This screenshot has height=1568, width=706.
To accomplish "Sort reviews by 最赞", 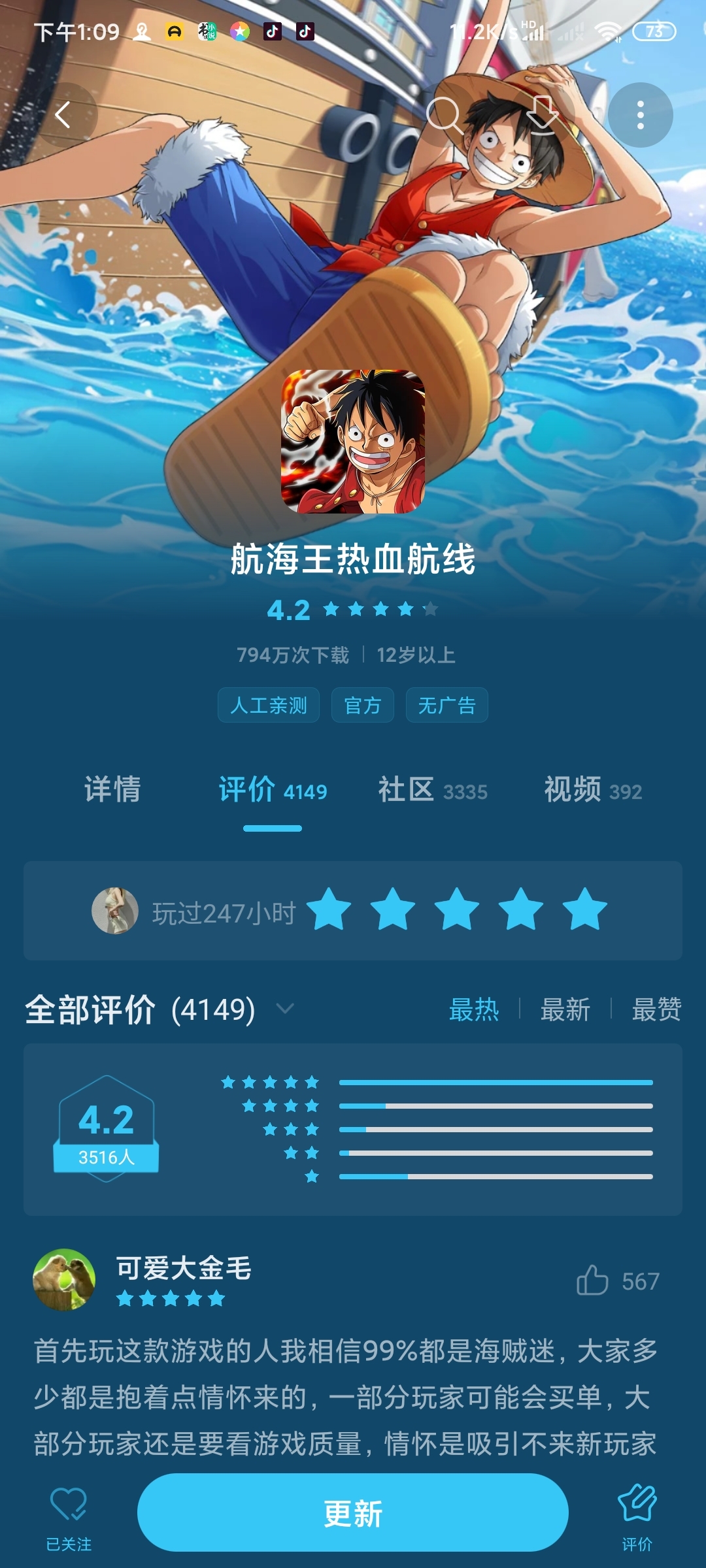I will (656, 1009).
